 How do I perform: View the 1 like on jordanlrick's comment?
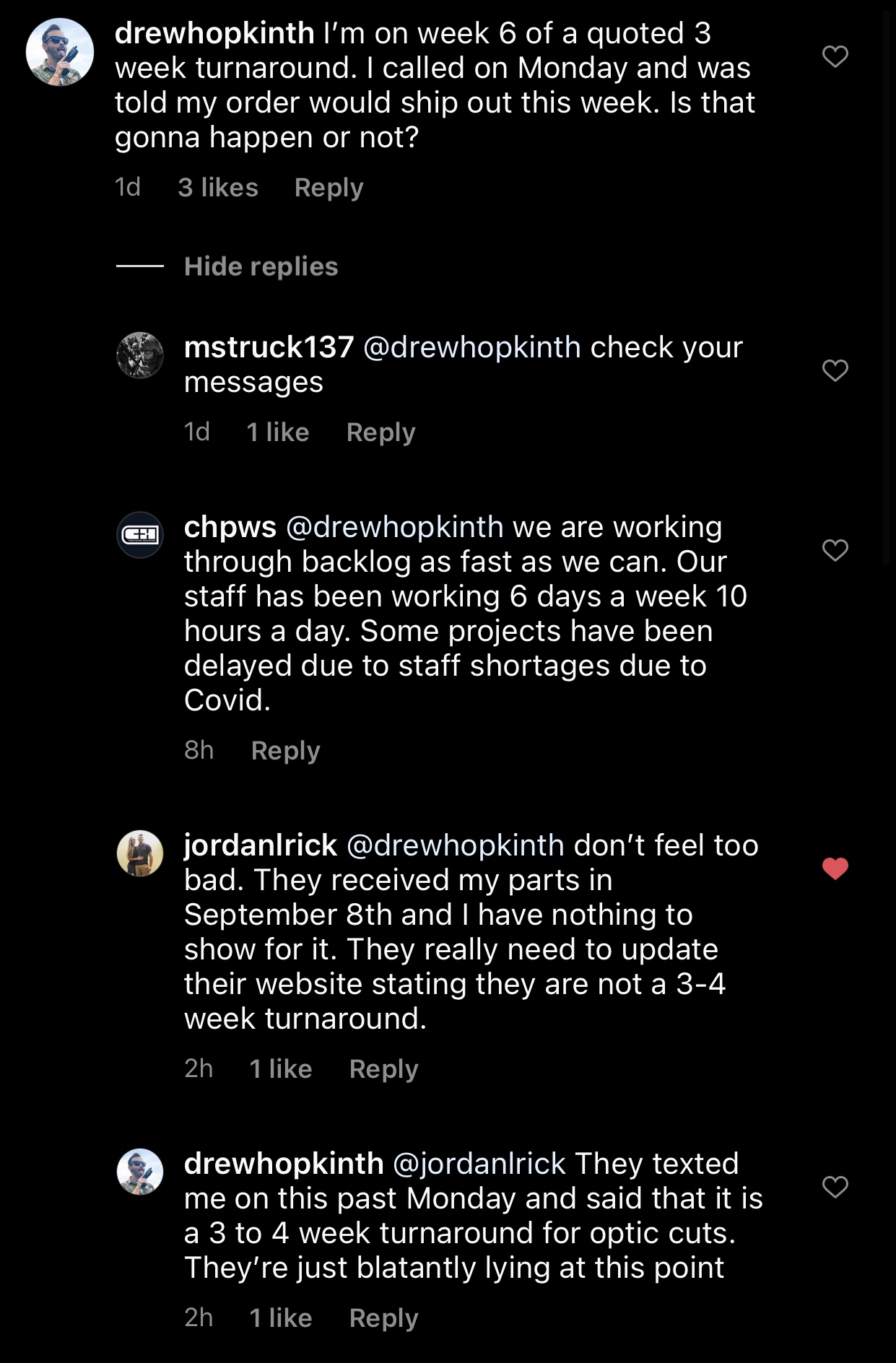pos(280,1069)
